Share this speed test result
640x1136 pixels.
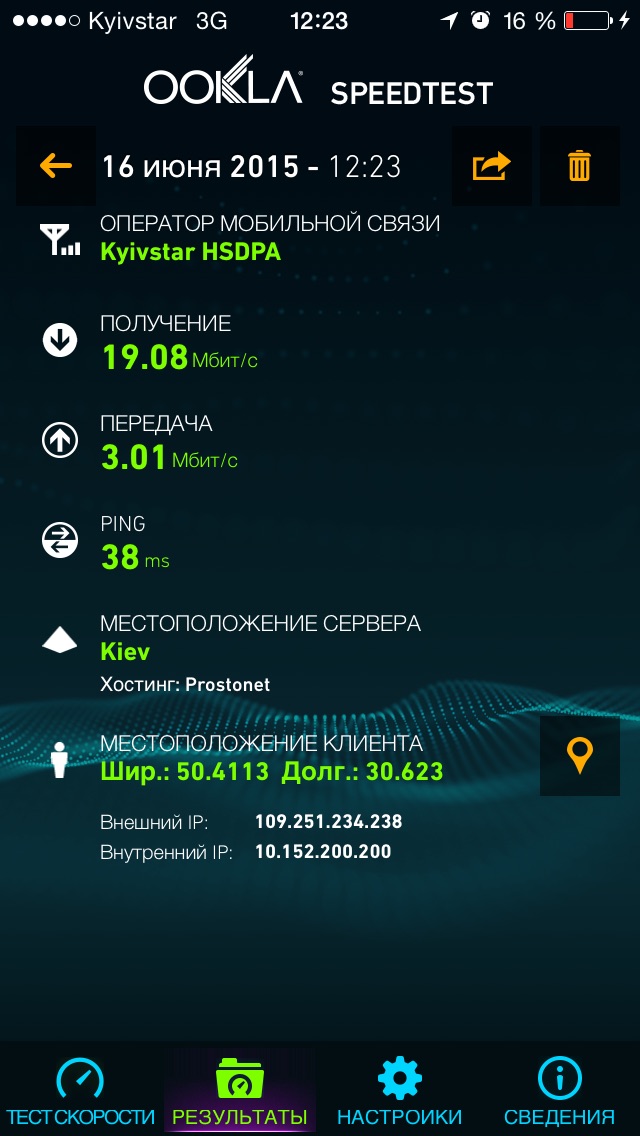491,166
